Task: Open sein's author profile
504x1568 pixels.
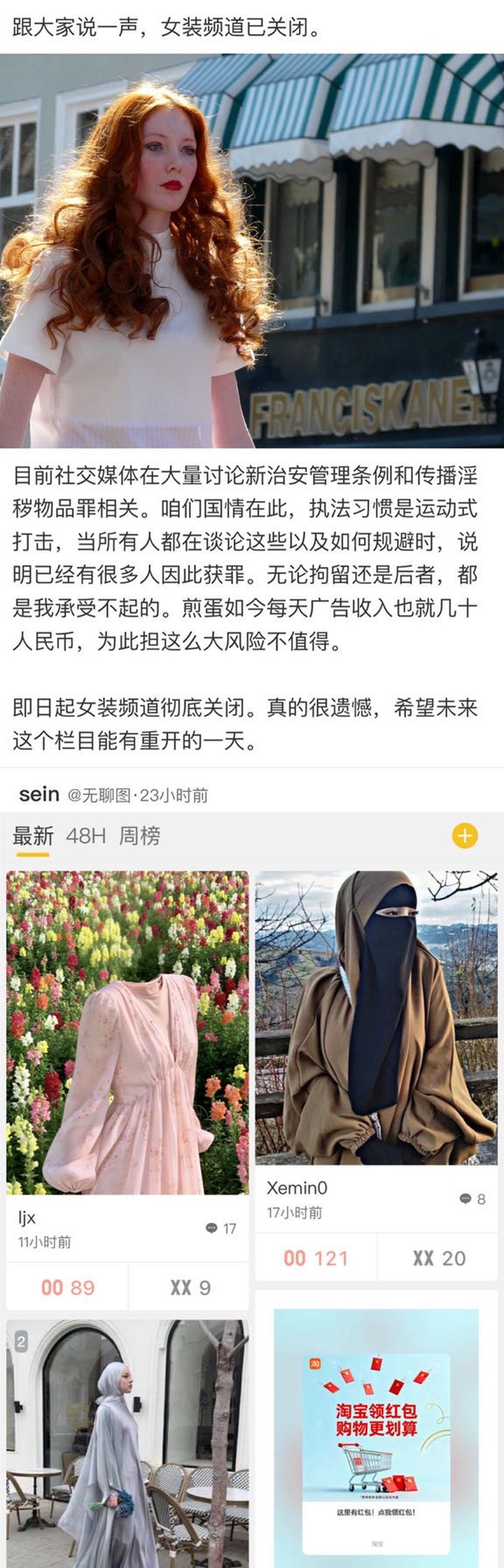Action: [39, 794]
